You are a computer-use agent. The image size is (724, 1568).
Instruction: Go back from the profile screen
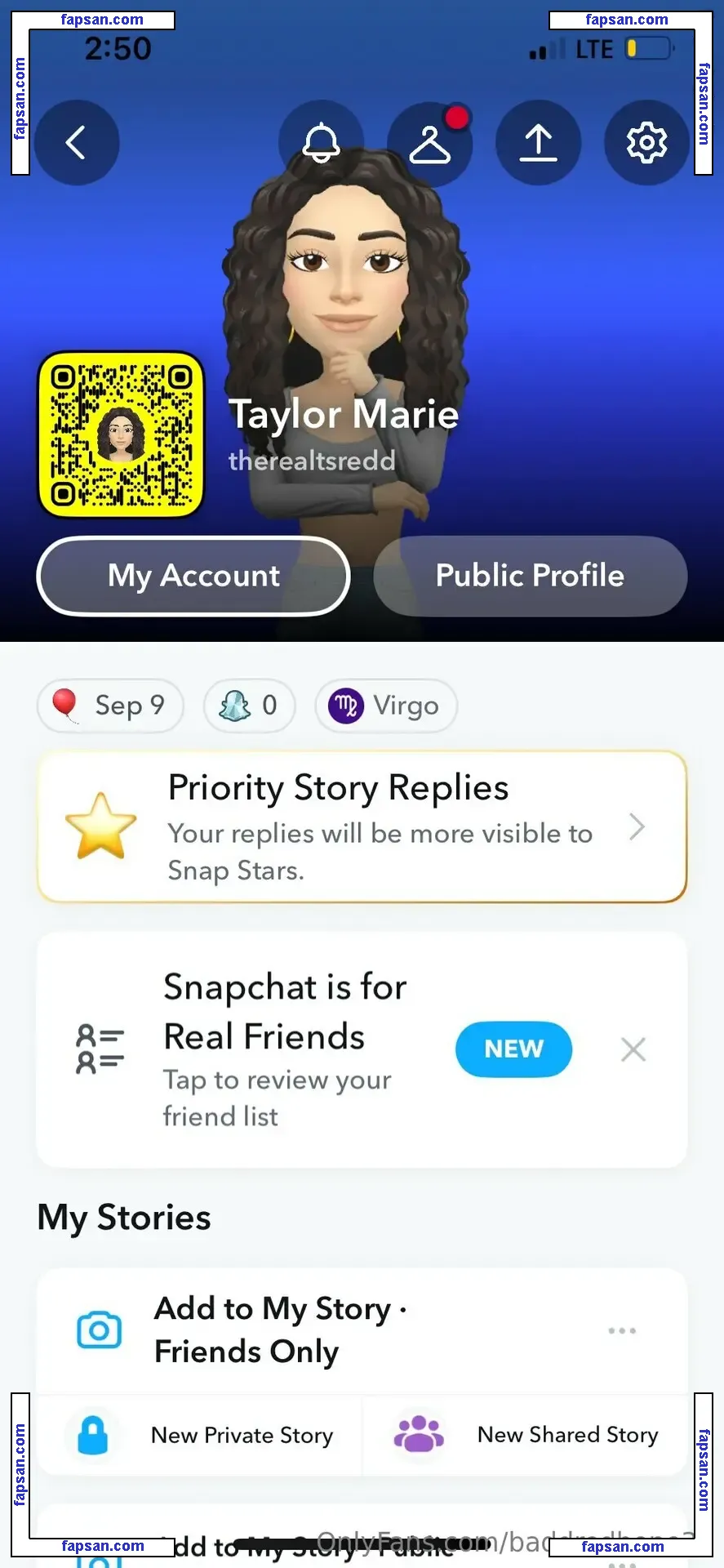coord(76,143)
